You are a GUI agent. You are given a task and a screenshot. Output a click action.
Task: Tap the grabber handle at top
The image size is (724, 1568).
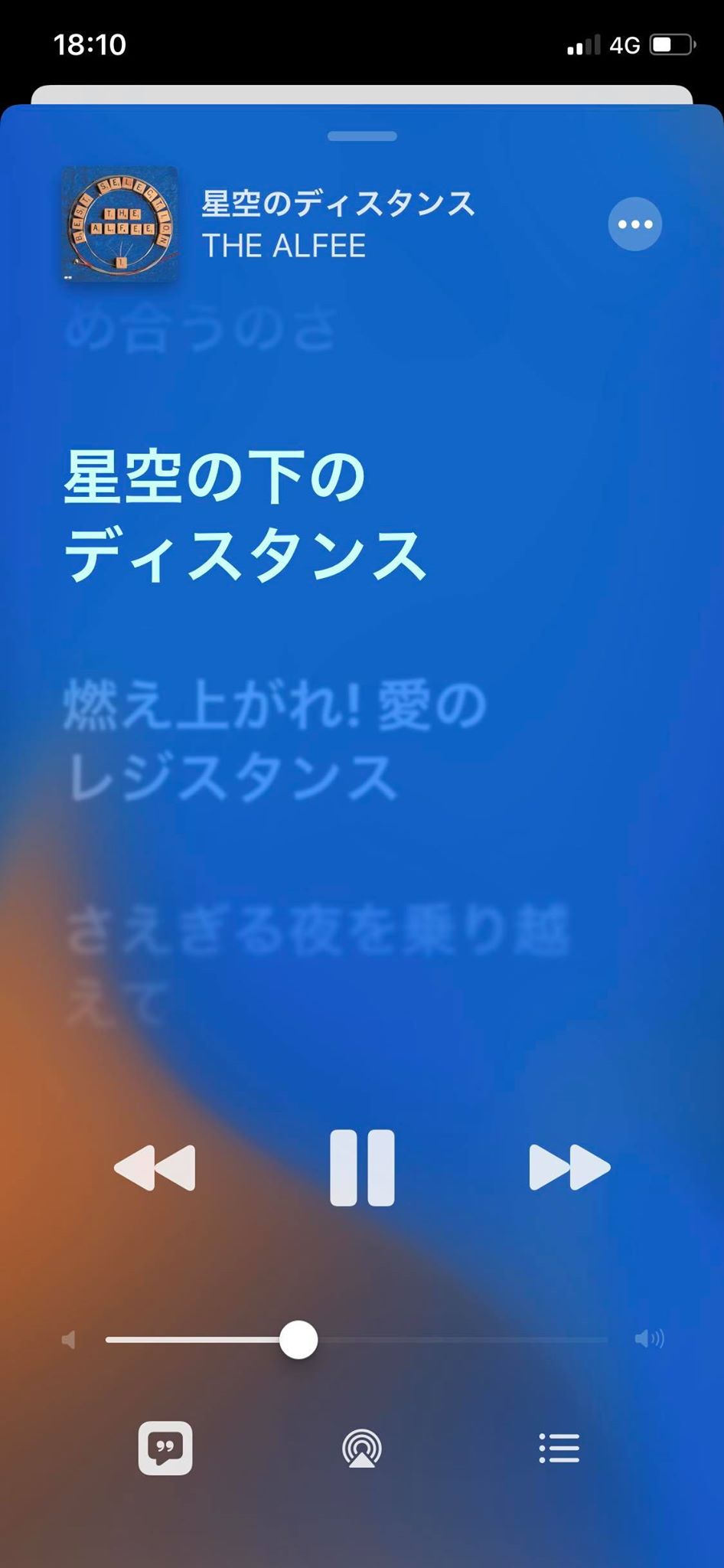pos(362,136)
